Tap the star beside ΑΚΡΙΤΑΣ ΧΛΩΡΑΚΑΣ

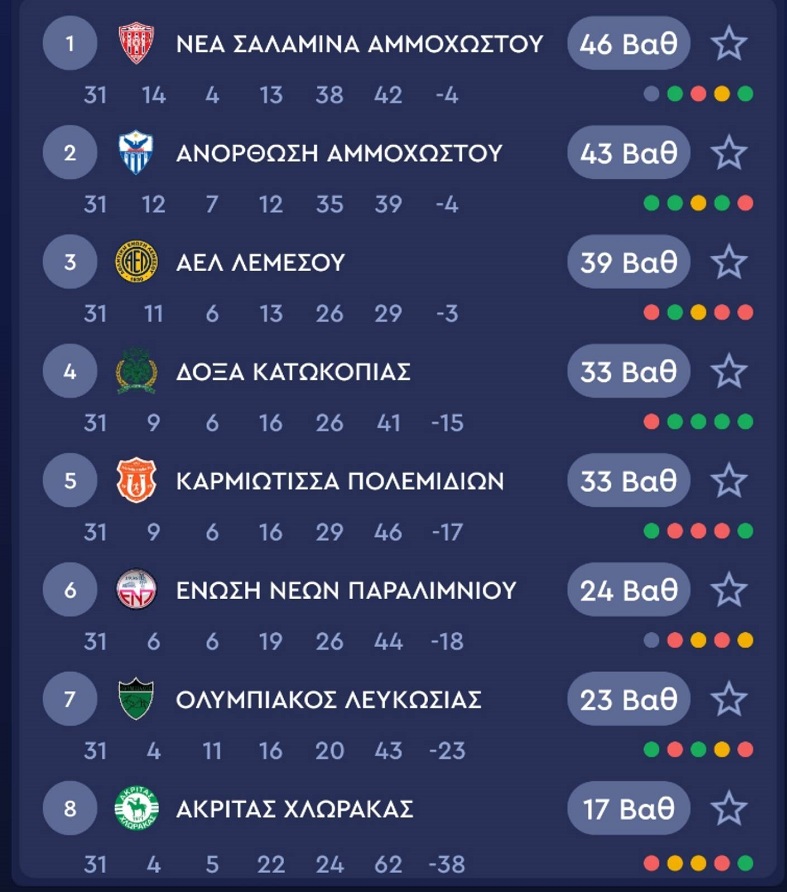[729, 808]
